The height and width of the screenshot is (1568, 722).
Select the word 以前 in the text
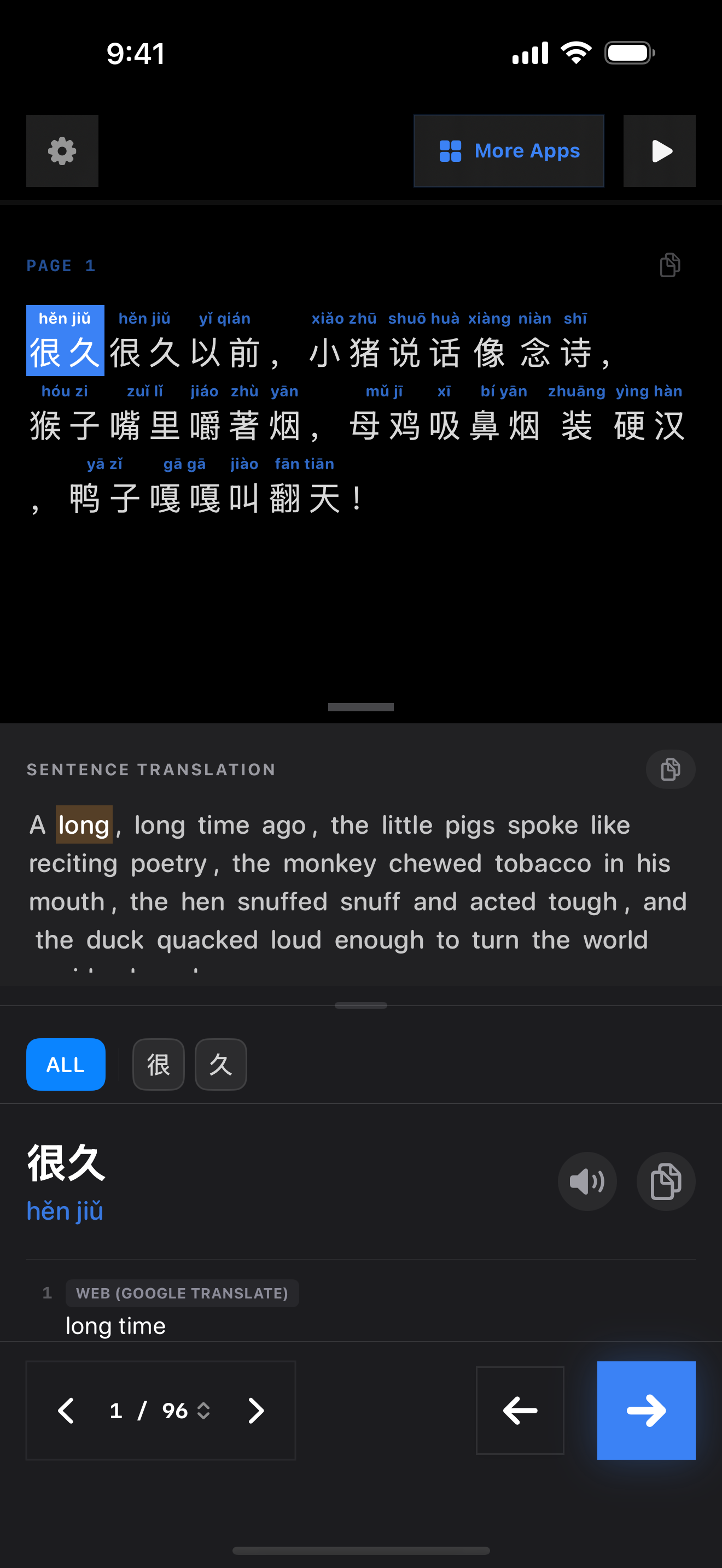pos(225,353)
